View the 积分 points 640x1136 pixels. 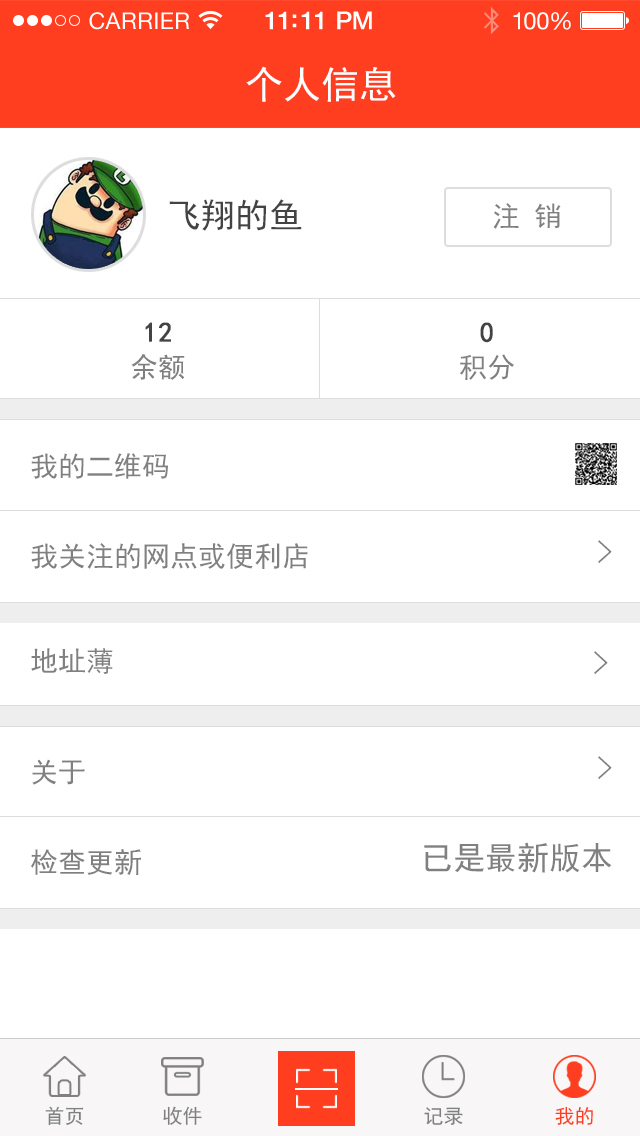coord(486,350)
